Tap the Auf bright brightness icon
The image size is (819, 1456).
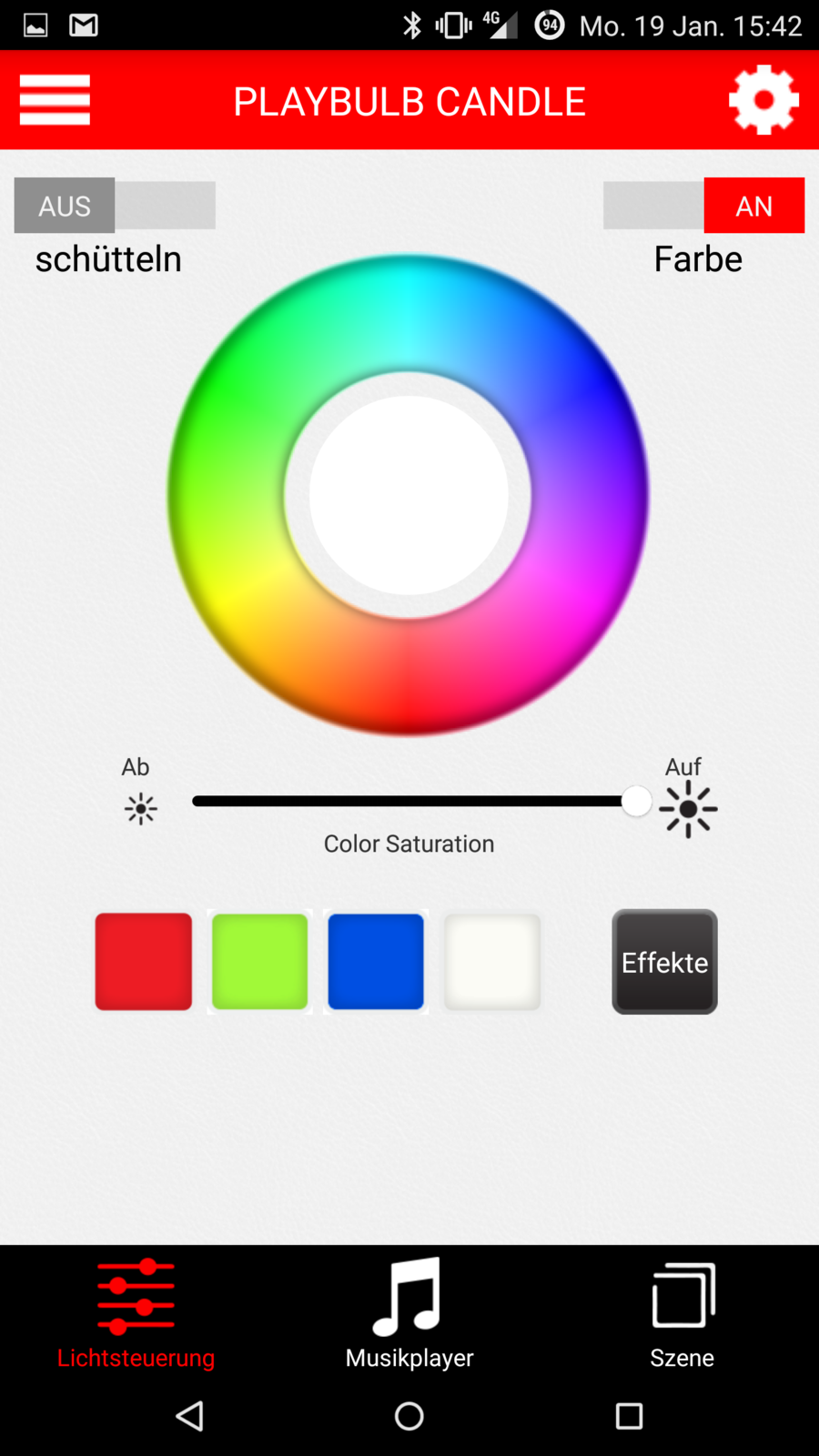688,808
